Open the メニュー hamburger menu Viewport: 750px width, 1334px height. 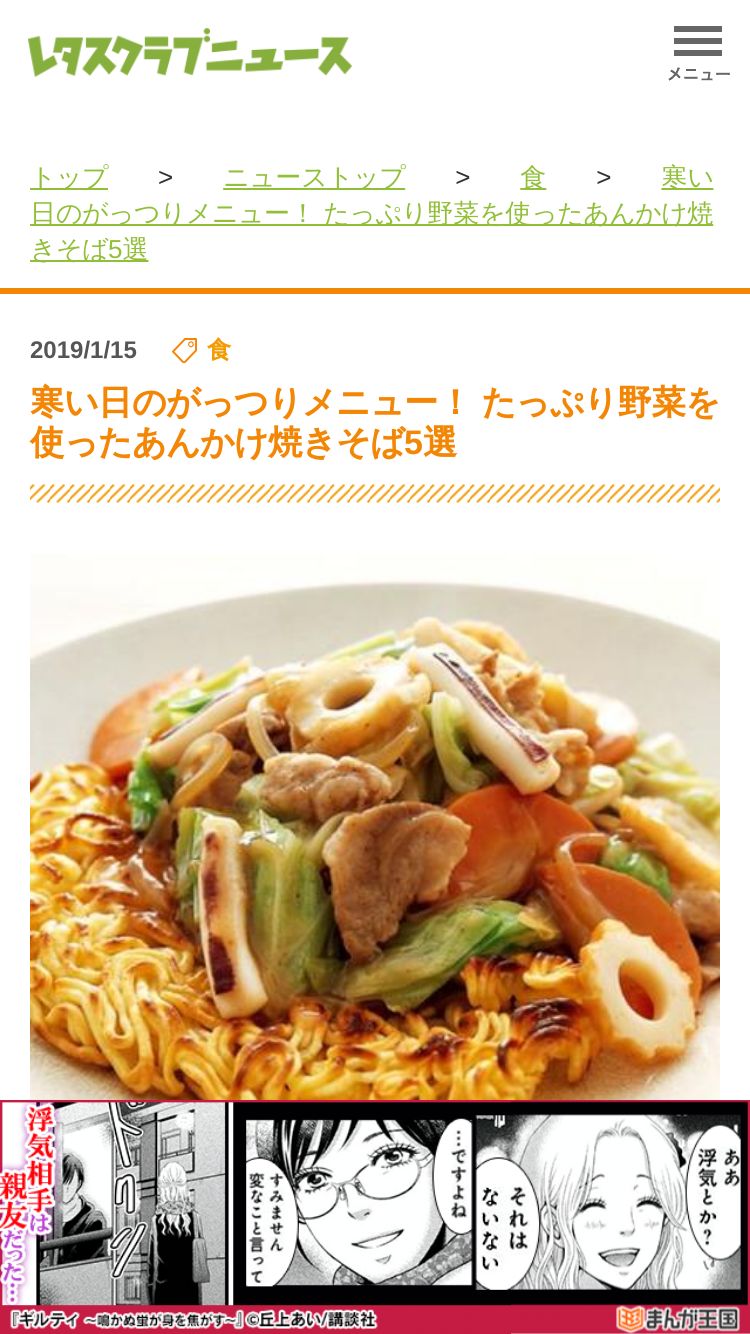coord(698,54)
